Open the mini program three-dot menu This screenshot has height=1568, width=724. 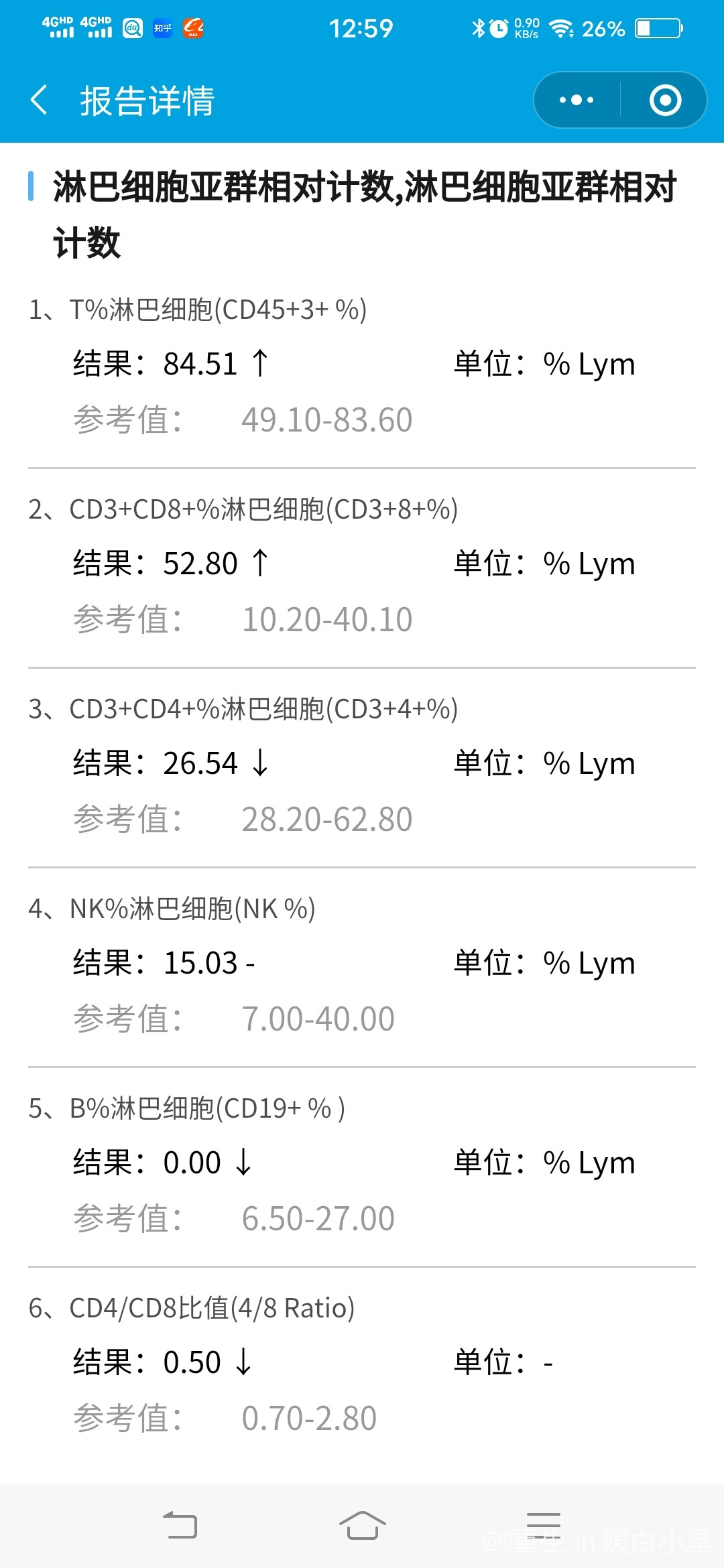point(577,101)
